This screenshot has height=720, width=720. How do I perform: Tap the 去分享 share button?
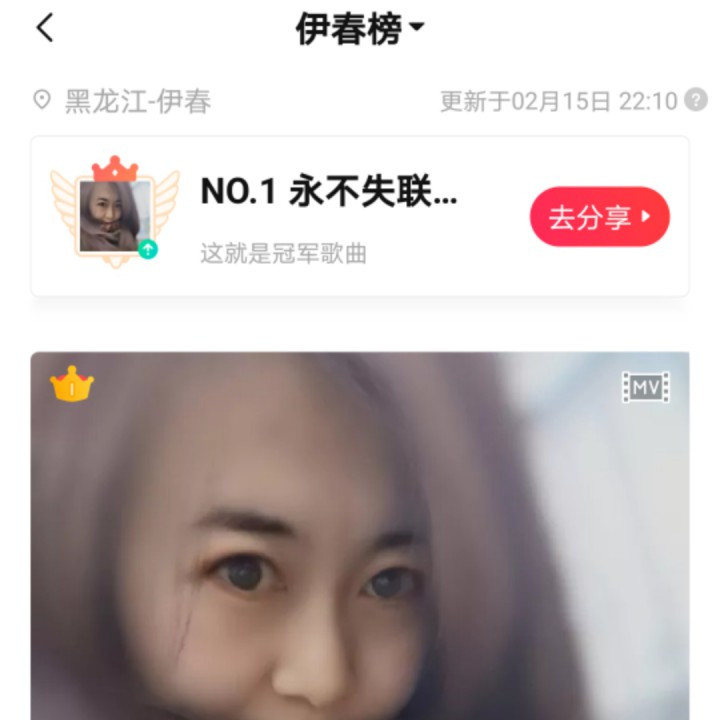tap(599, 217)
